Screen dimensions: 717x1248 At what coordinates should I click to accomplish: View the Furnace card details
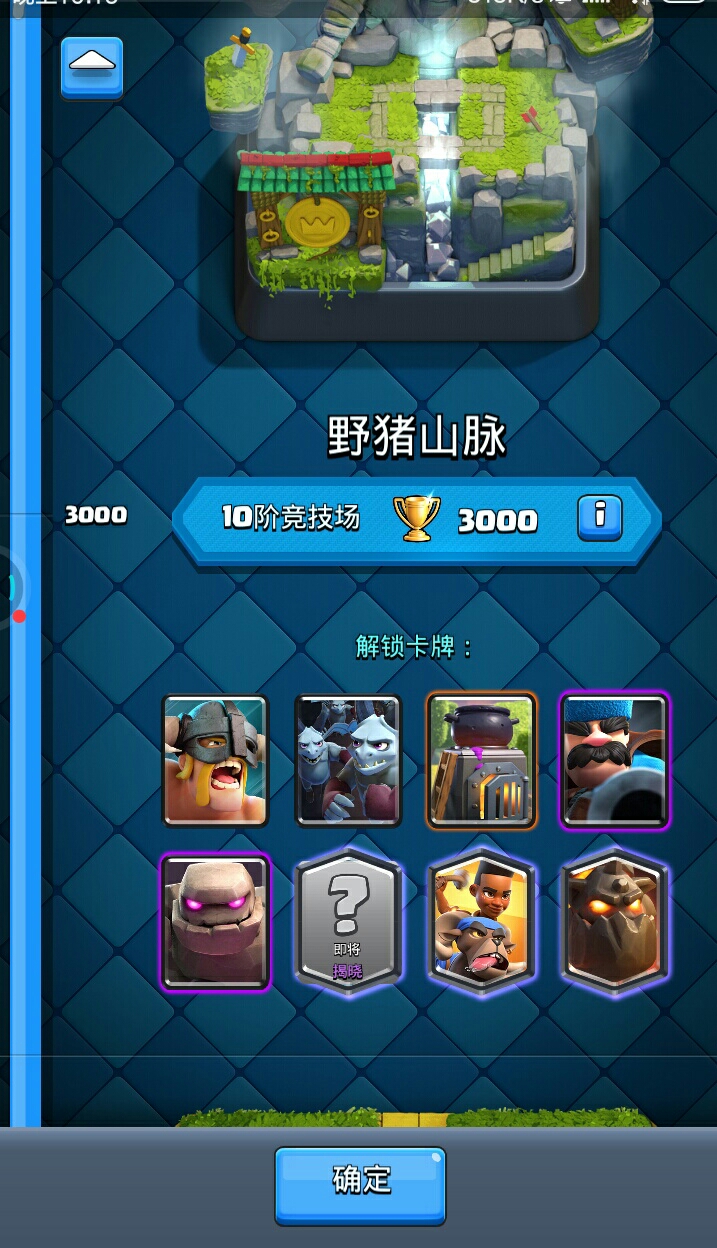point(481,761)
